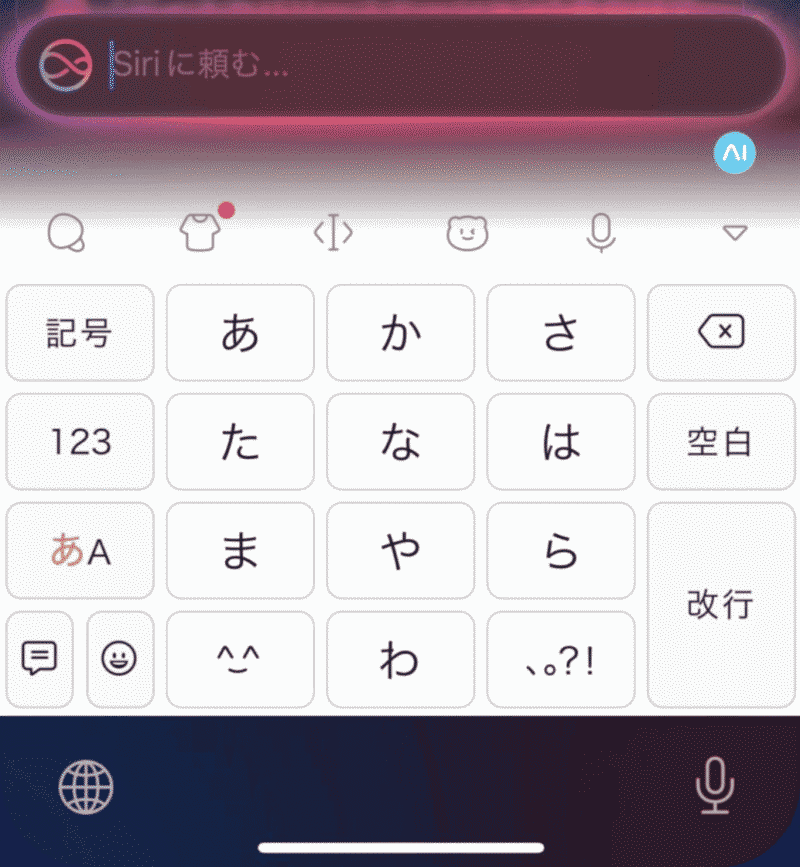Activate the cursor movement tool

333,234
